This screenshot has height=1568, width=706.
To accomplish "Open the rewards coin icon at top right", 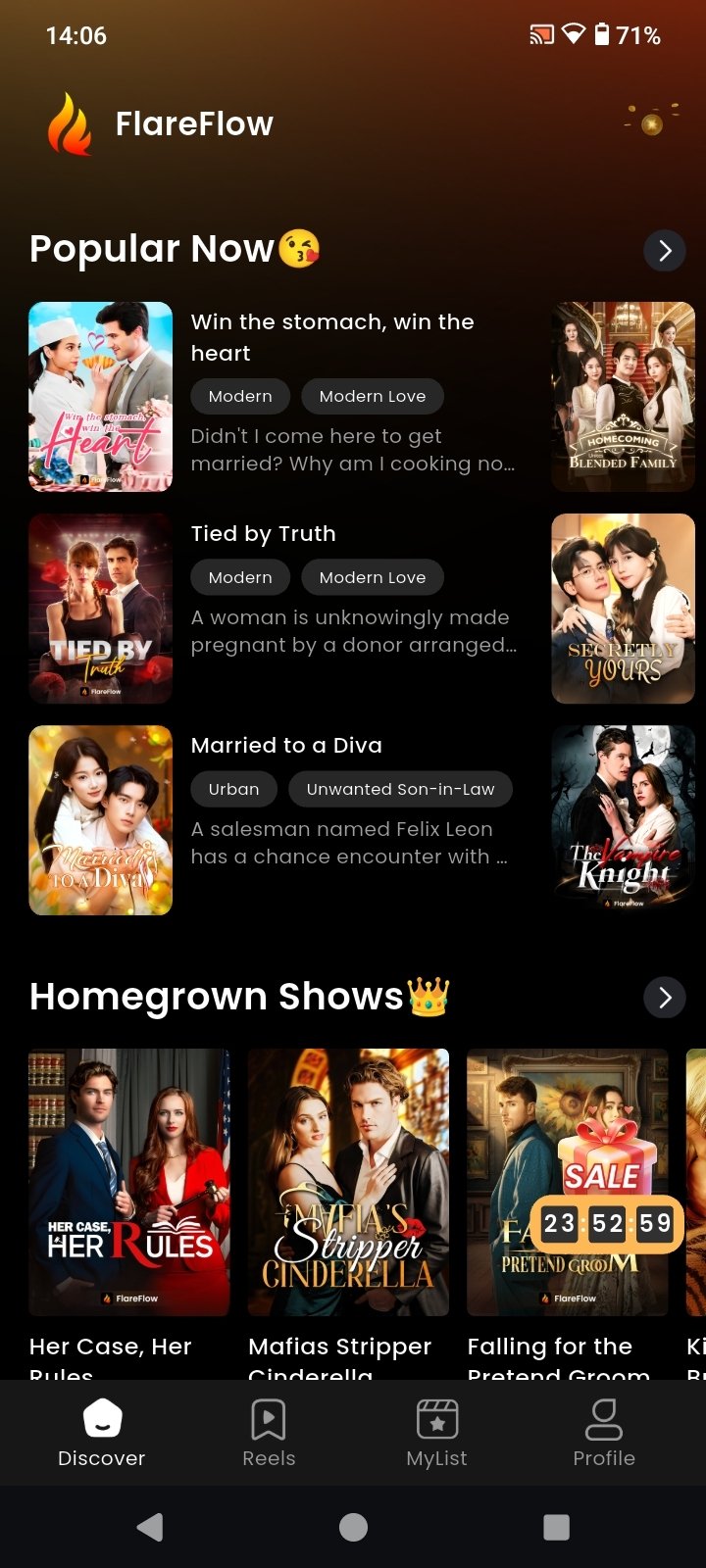I will pyautogui.click(x=651, y=123).
